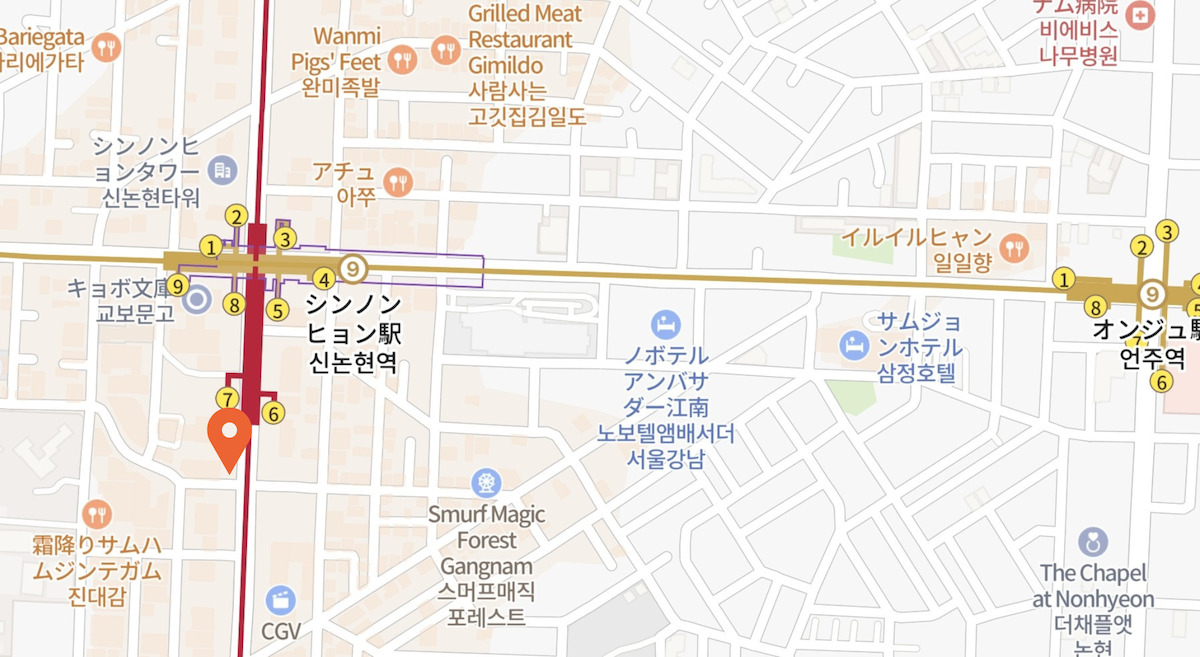Select Wanmi Pigs' Feet restaurant
1200x657 pixels.
click(402, 58)
